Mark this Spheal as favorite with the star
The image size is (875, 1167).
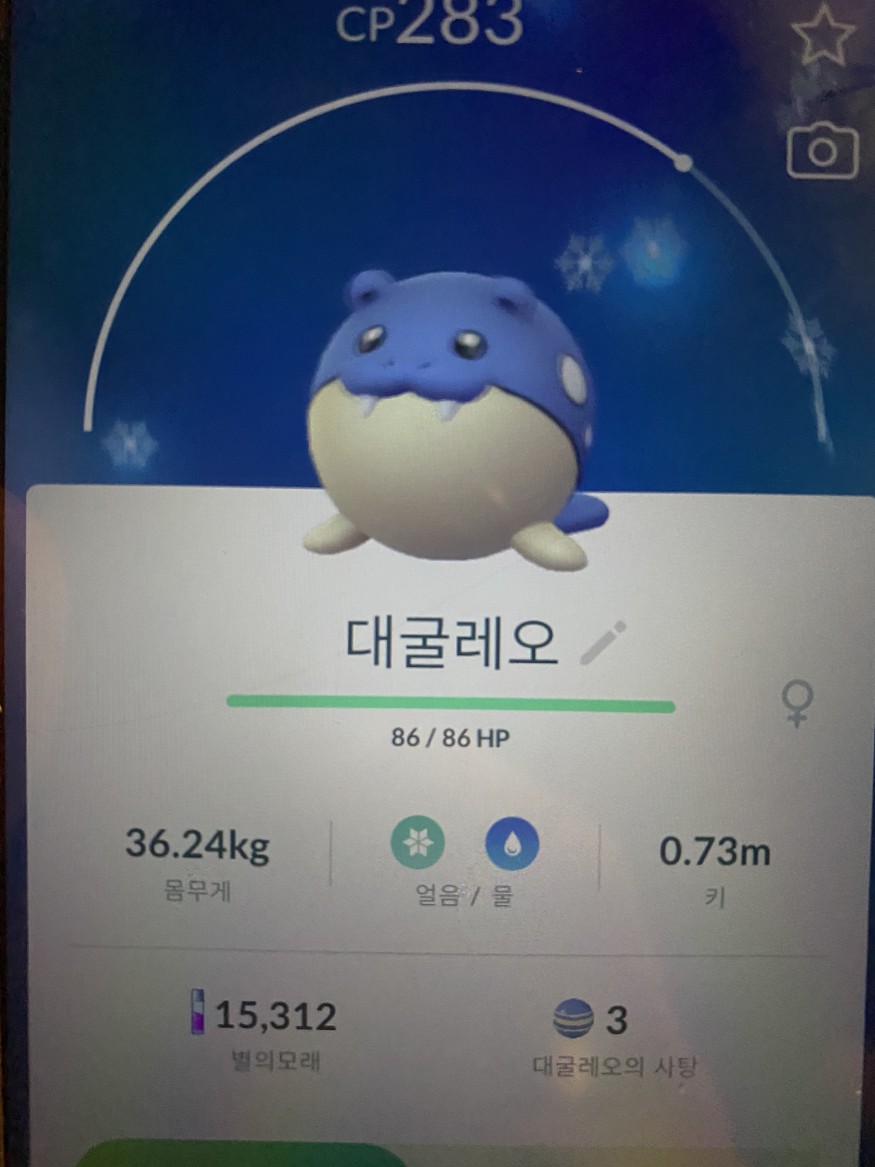(x=823, y=37)
